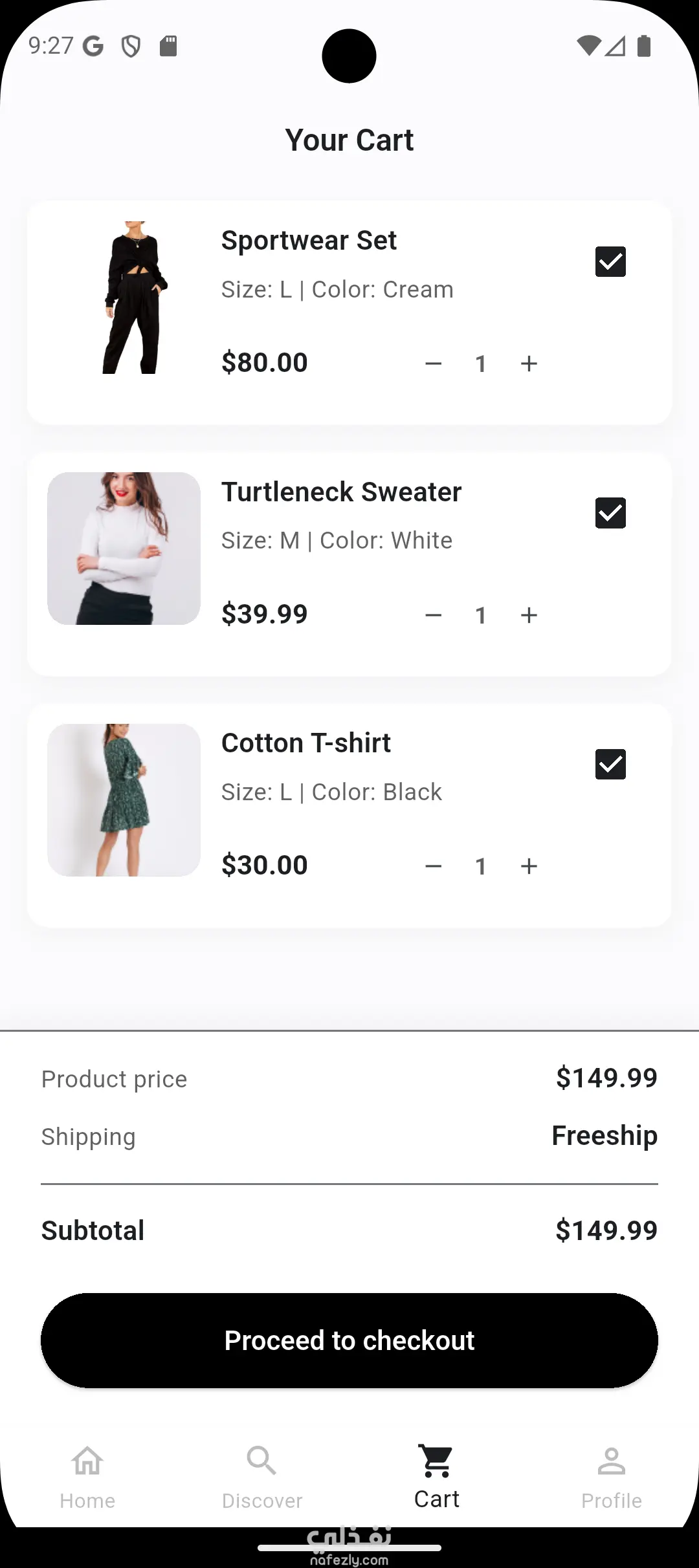Decrease Sportwear Set quantity

pos(434,364)
